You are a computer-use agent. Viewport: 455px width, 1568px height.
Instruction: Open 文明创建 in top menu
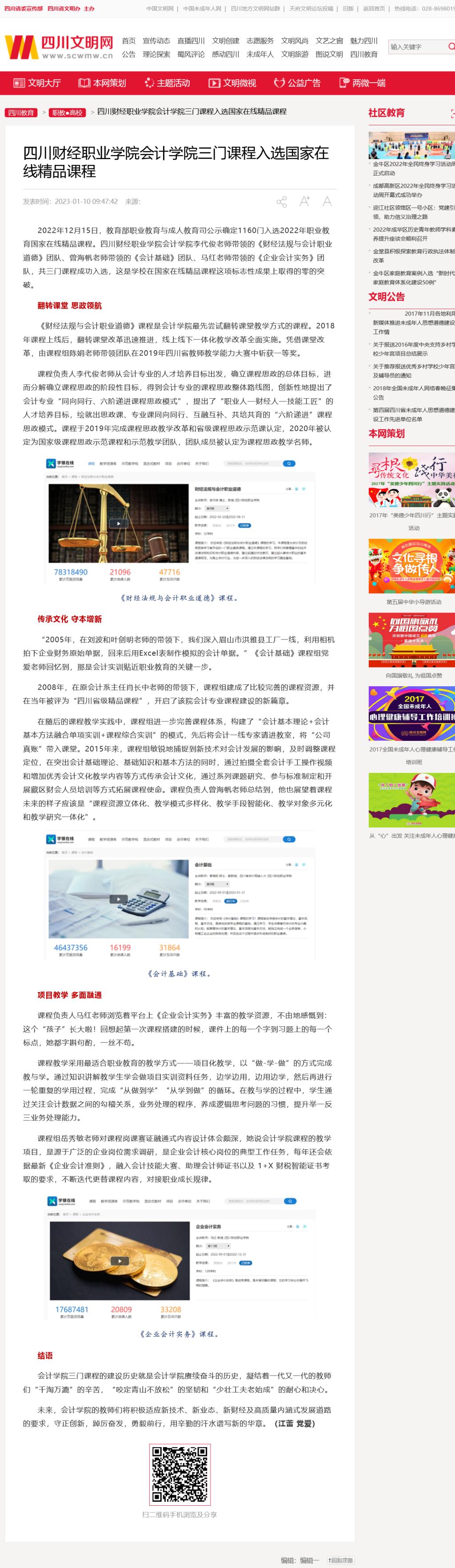226,41
